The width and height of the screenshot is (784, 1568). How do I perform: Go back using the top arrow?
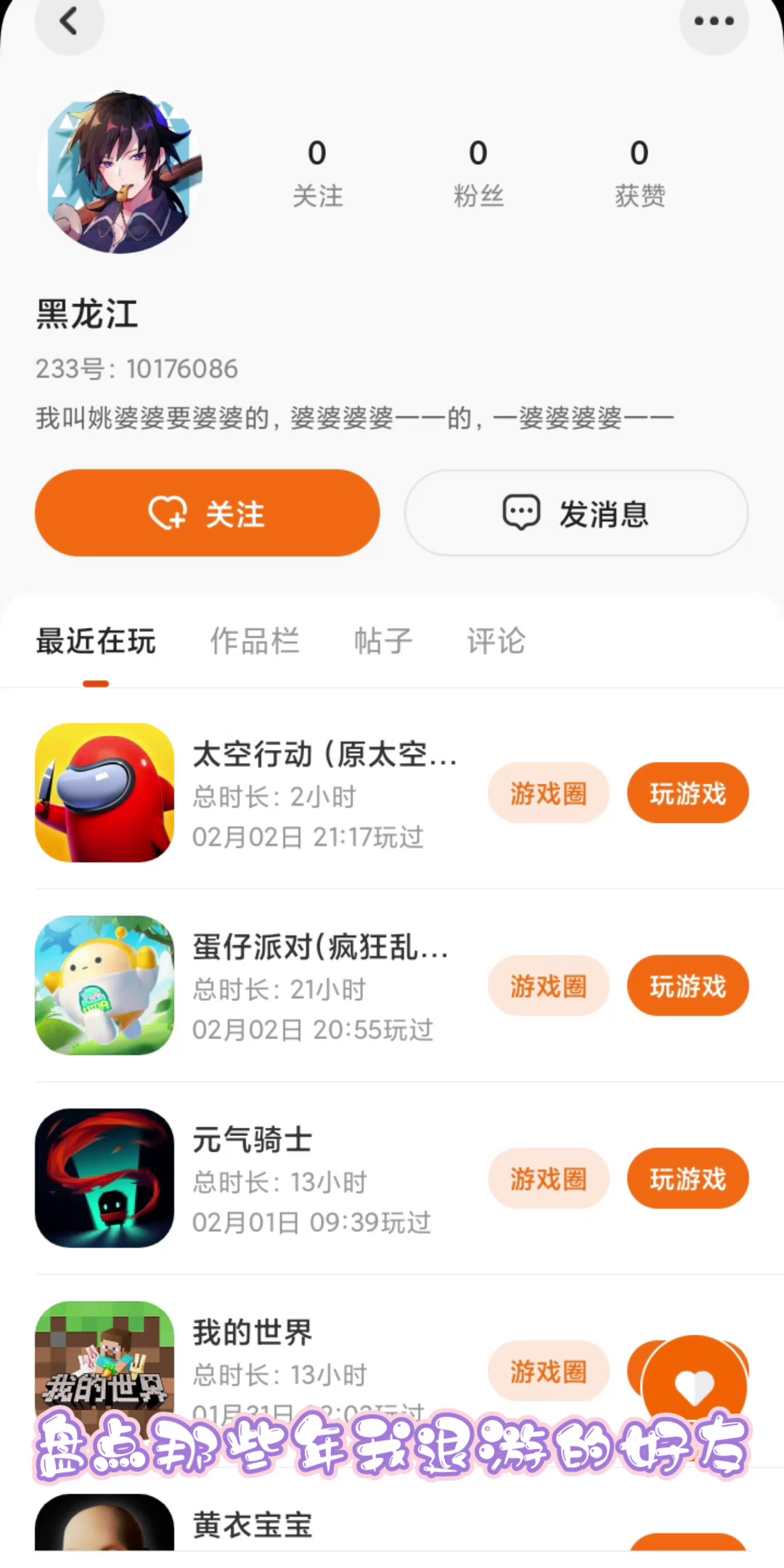tap(69, 22)
